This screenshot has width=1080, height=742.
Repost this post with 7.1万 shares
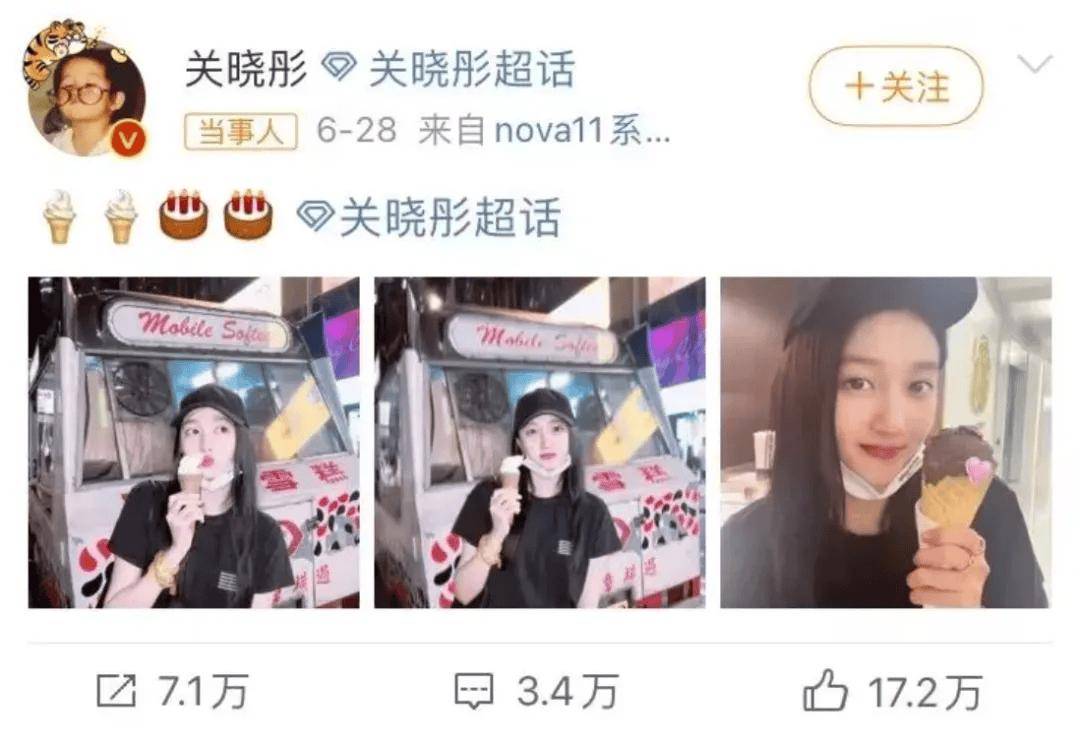tap(171, 692)
